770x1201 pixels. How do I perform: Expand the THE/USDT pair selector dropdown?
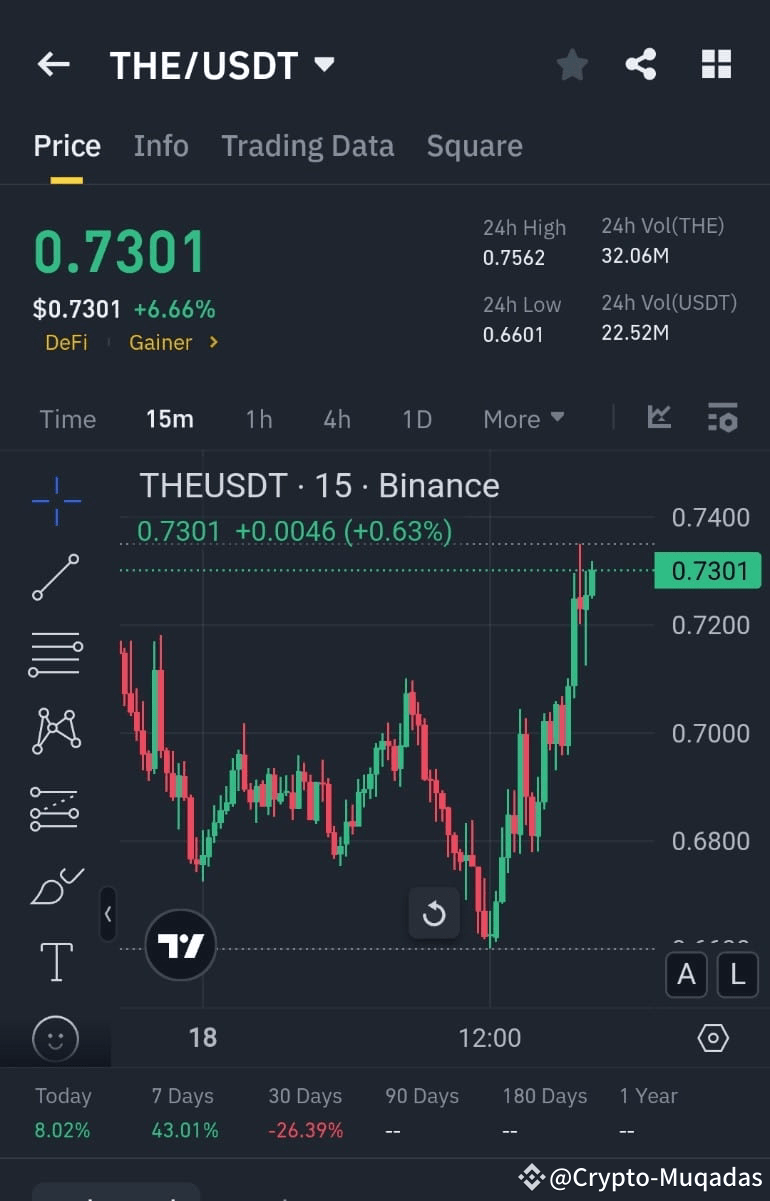pos(324,64)
